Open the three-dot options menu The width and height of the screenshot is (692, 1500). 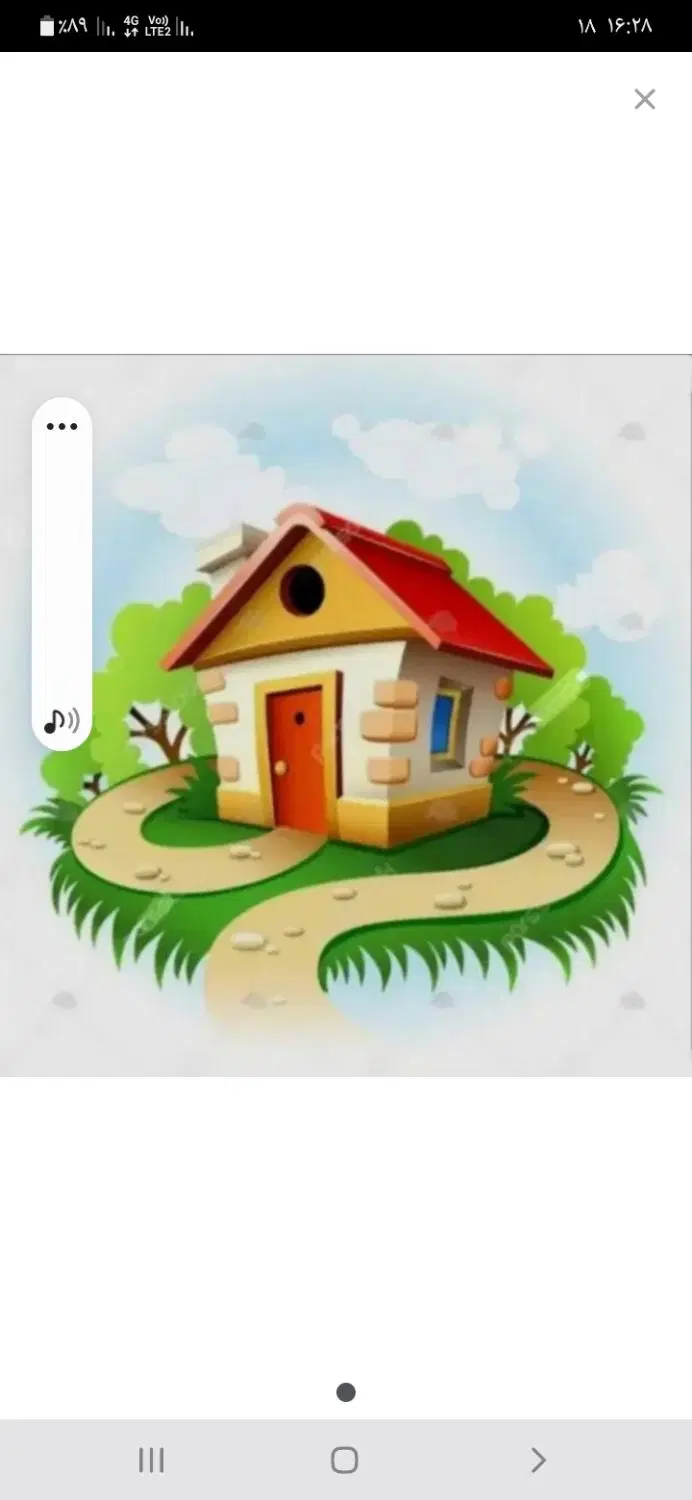pyautogui.click(x=62, y=427)
